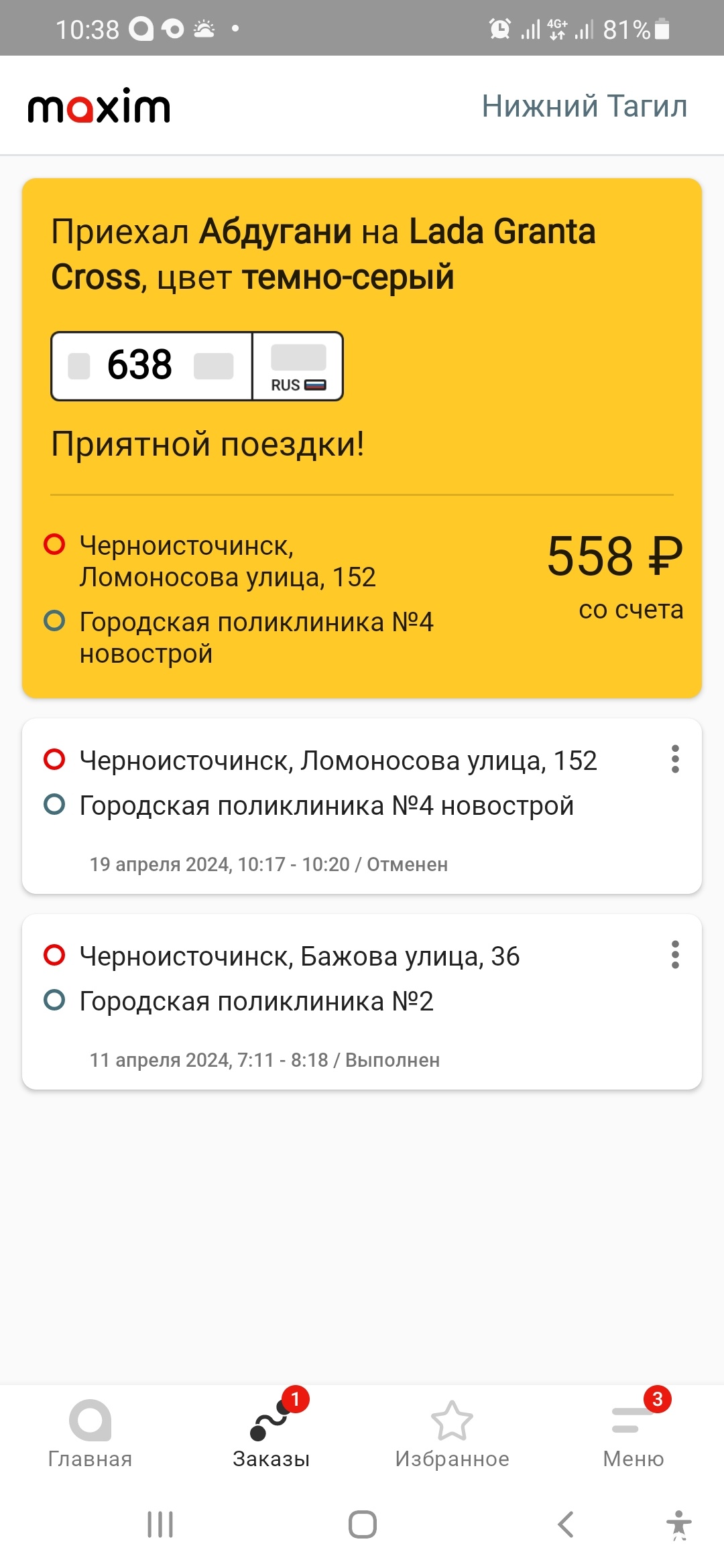The height and width of the screenshot is (1568, 724).
Task: Switch to the Главная tab
Action: tap(90, 1434)
